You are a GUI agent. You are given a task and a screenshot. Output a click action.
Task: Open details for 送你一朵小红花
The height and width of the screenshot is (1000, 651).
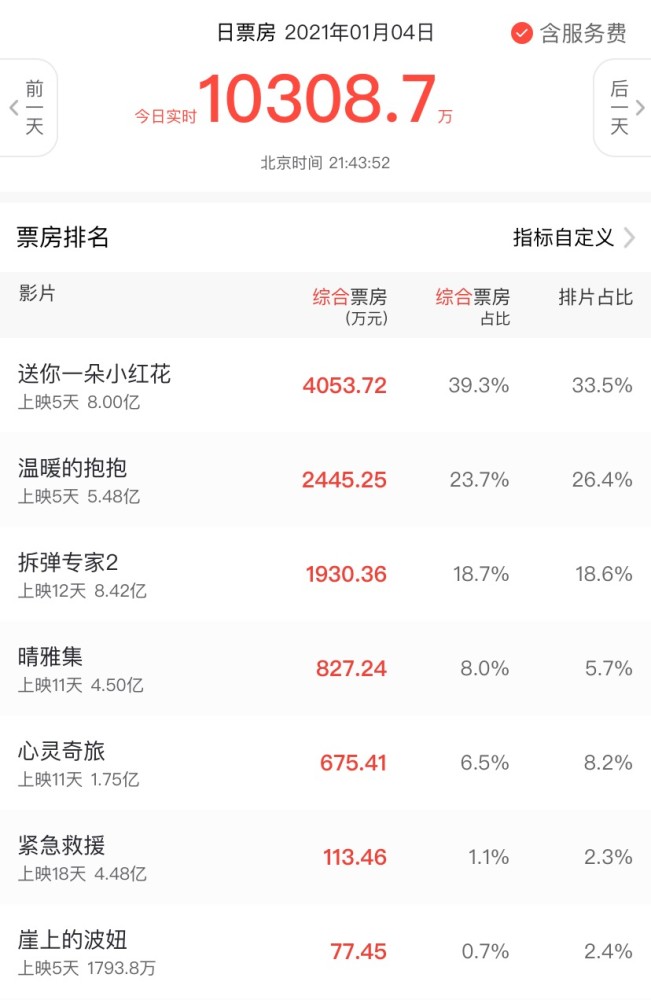tap(325, 385)
